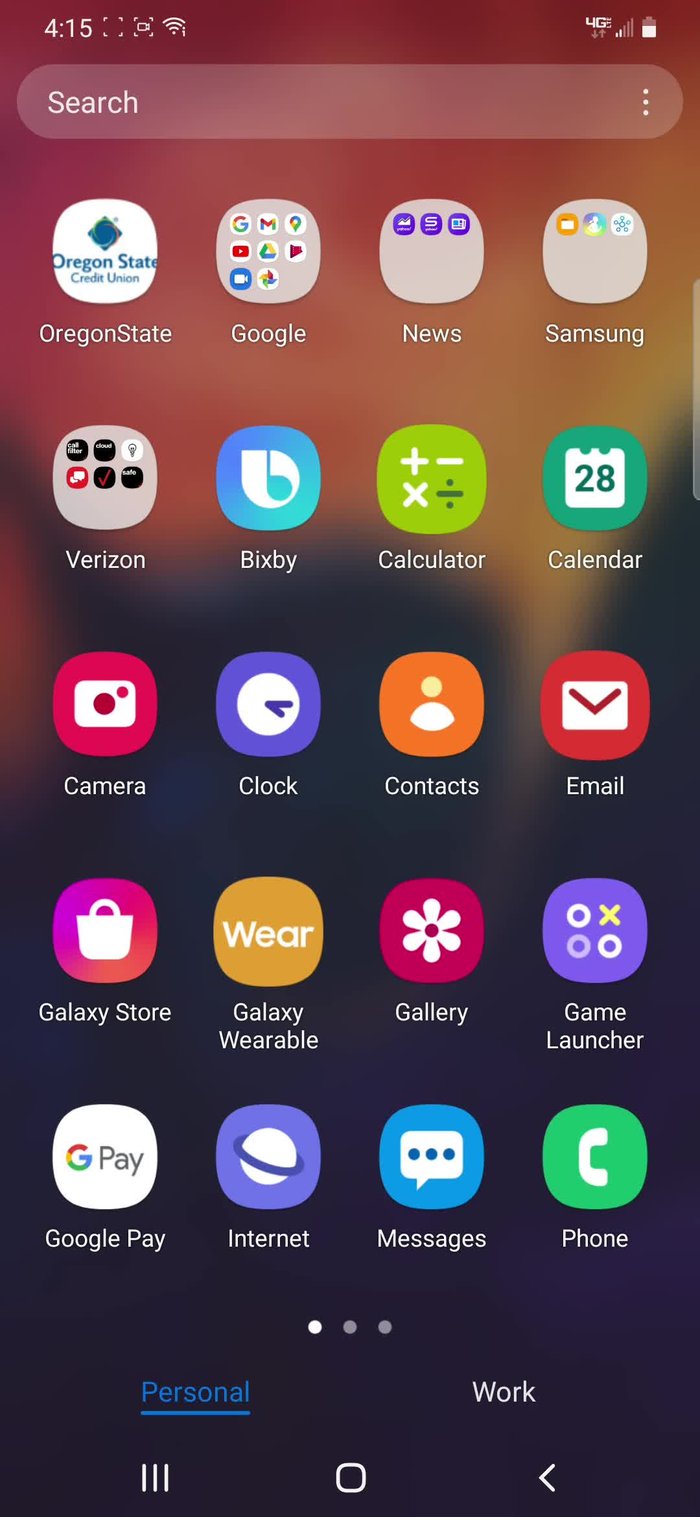Launch Galaxy Store
Image resolution: width=700 pixels, height=1517 pixels.
pyautogui.click(x=105, y=930)
